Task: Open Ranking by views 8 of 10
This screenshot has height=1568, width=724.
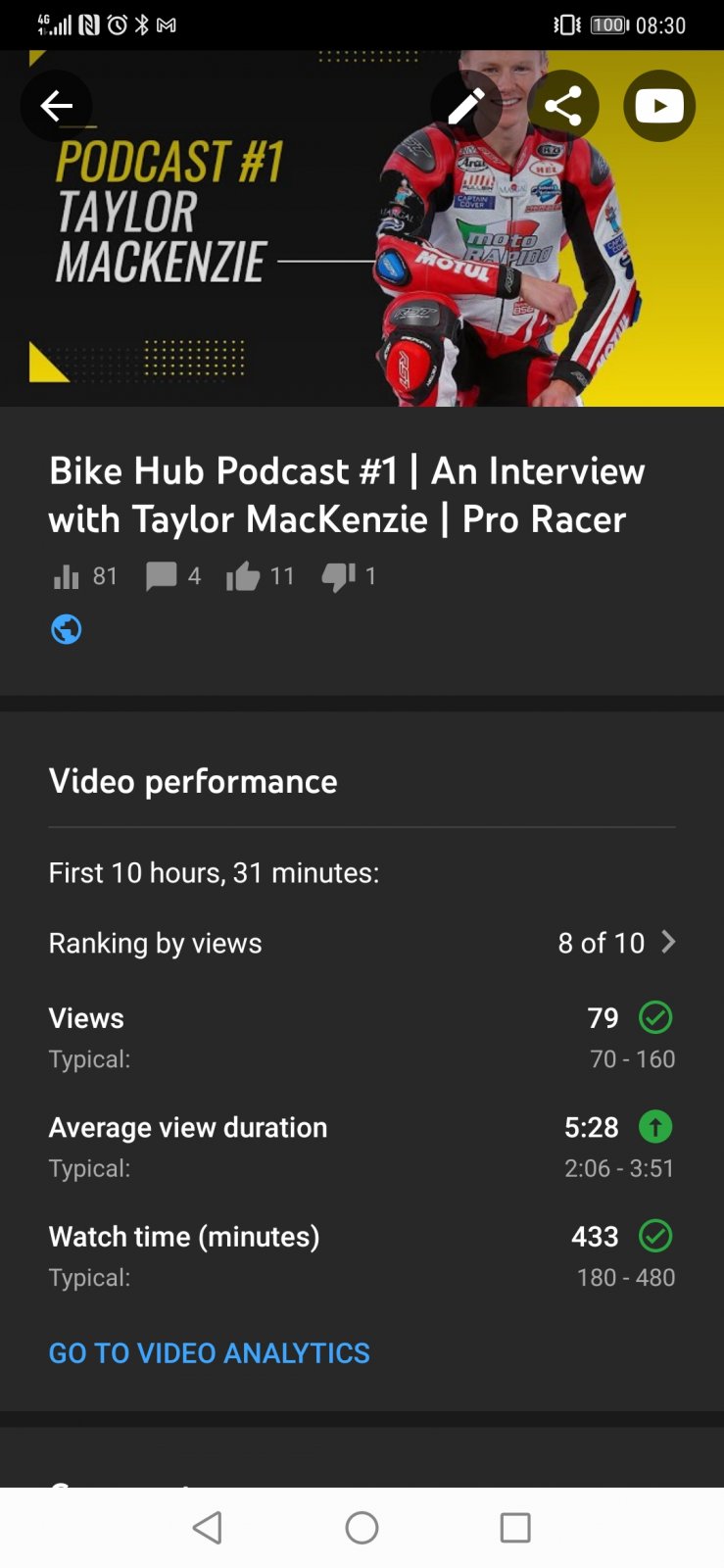Action: point(362,943)
